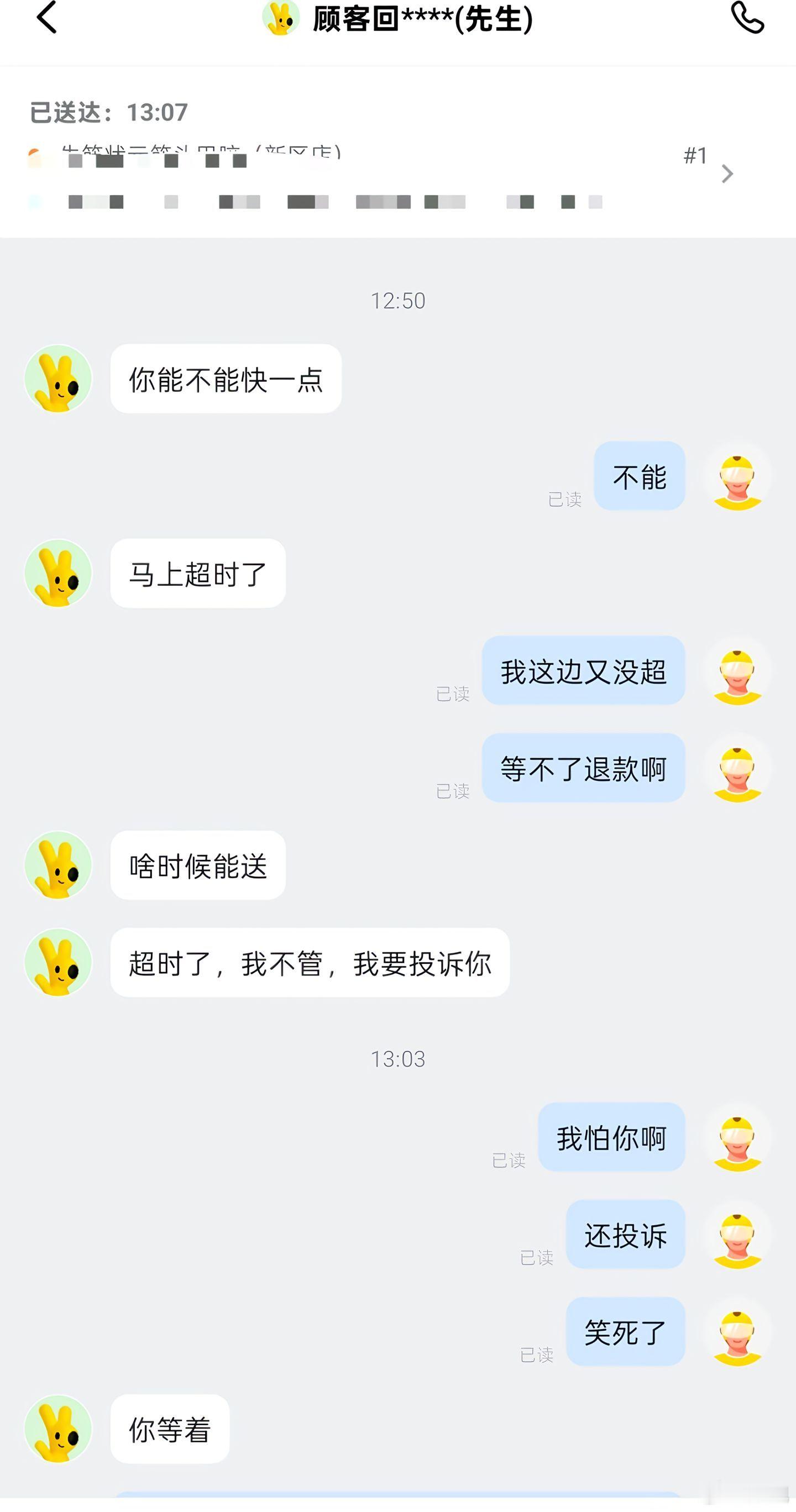Open the customer avatar in the title bar

point(281,19)
